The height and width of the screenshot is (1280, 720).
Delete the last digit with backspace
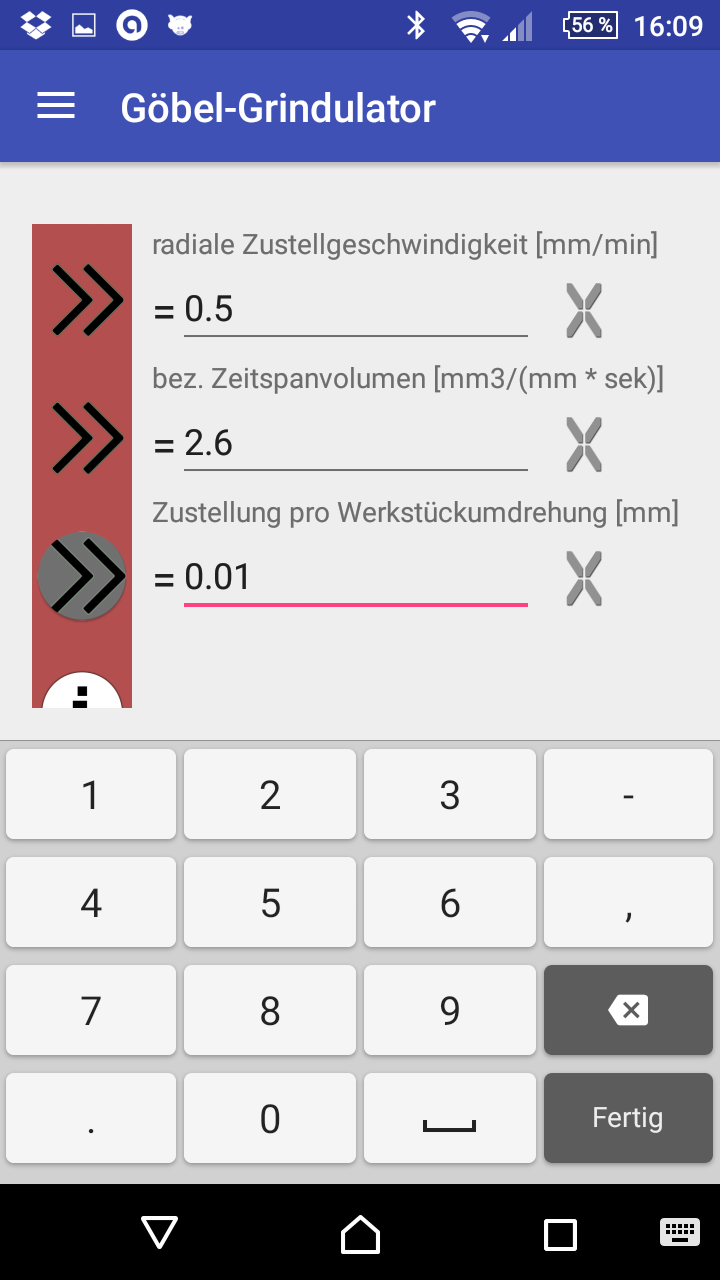(x=628, y=1010)
